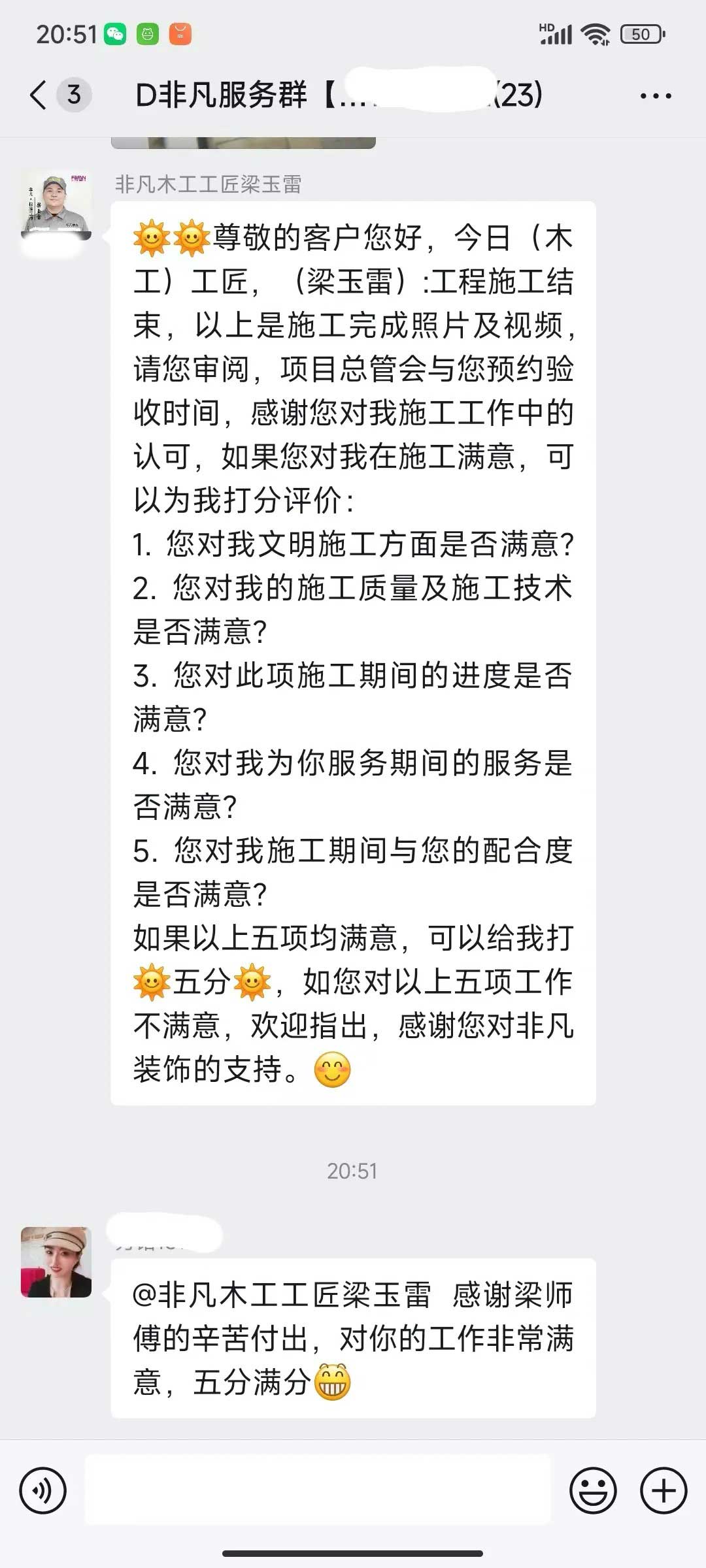Focus the message text field

(318, 1491)
